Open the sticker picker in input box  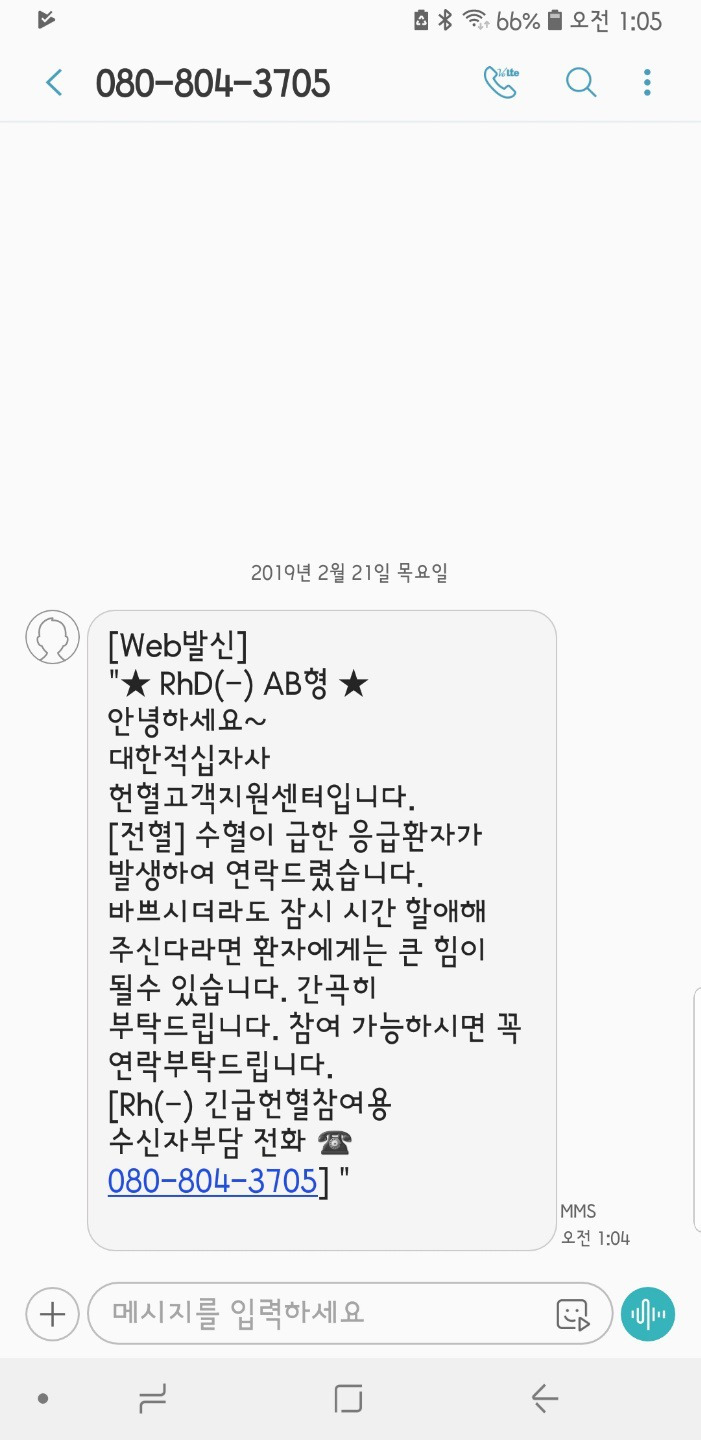click(572, 1313)
